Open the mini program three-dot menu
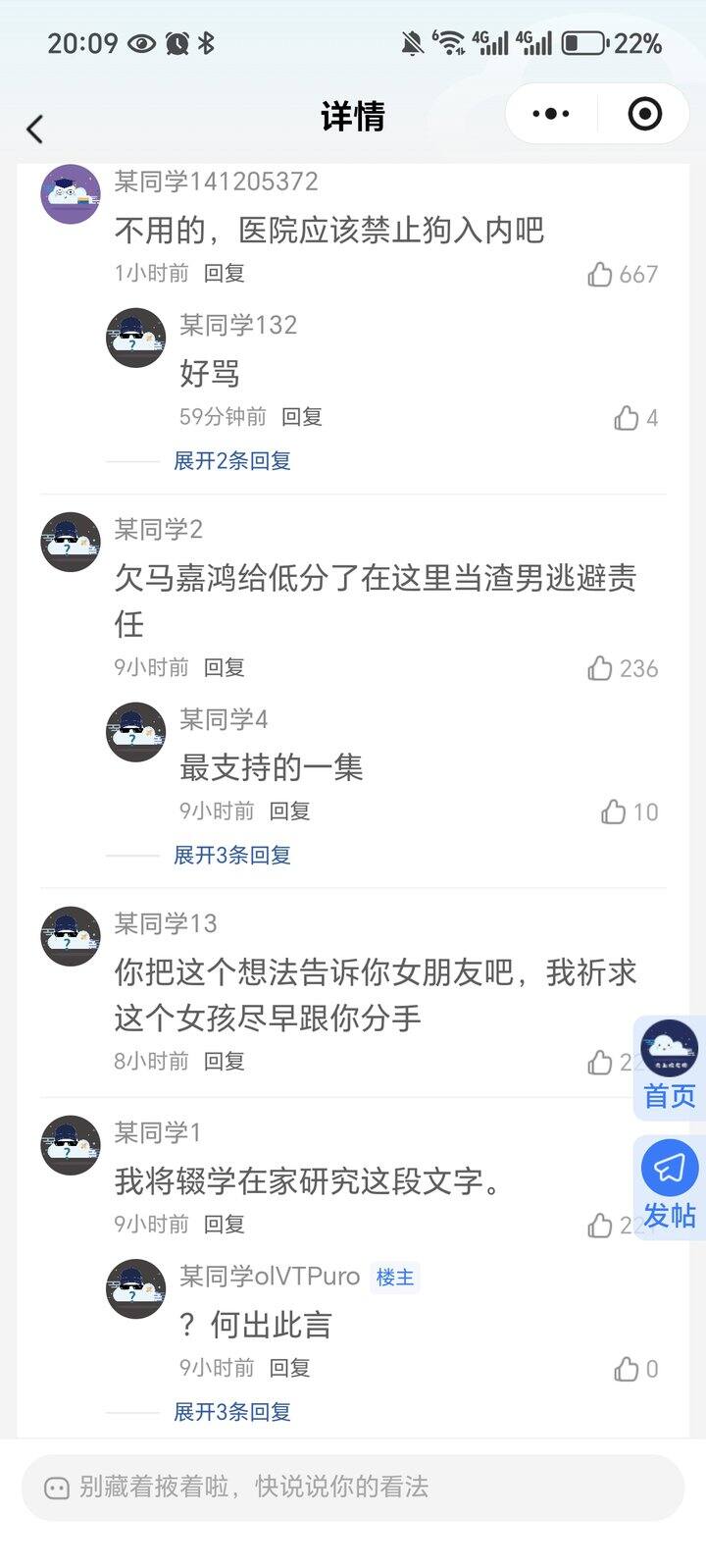 coord(551,115)
